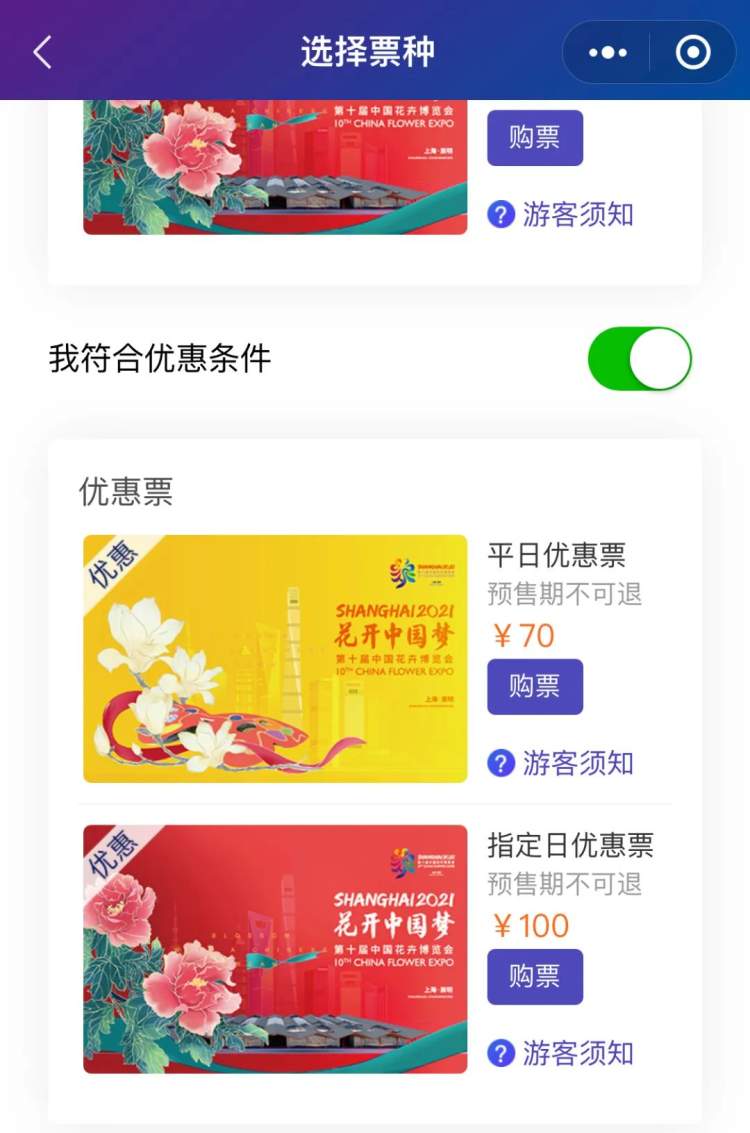Image resolution: width=750 pixels, height=1133 pixels.
Task: Open the mini program overflow menu
Action: [x=608, y=52]
